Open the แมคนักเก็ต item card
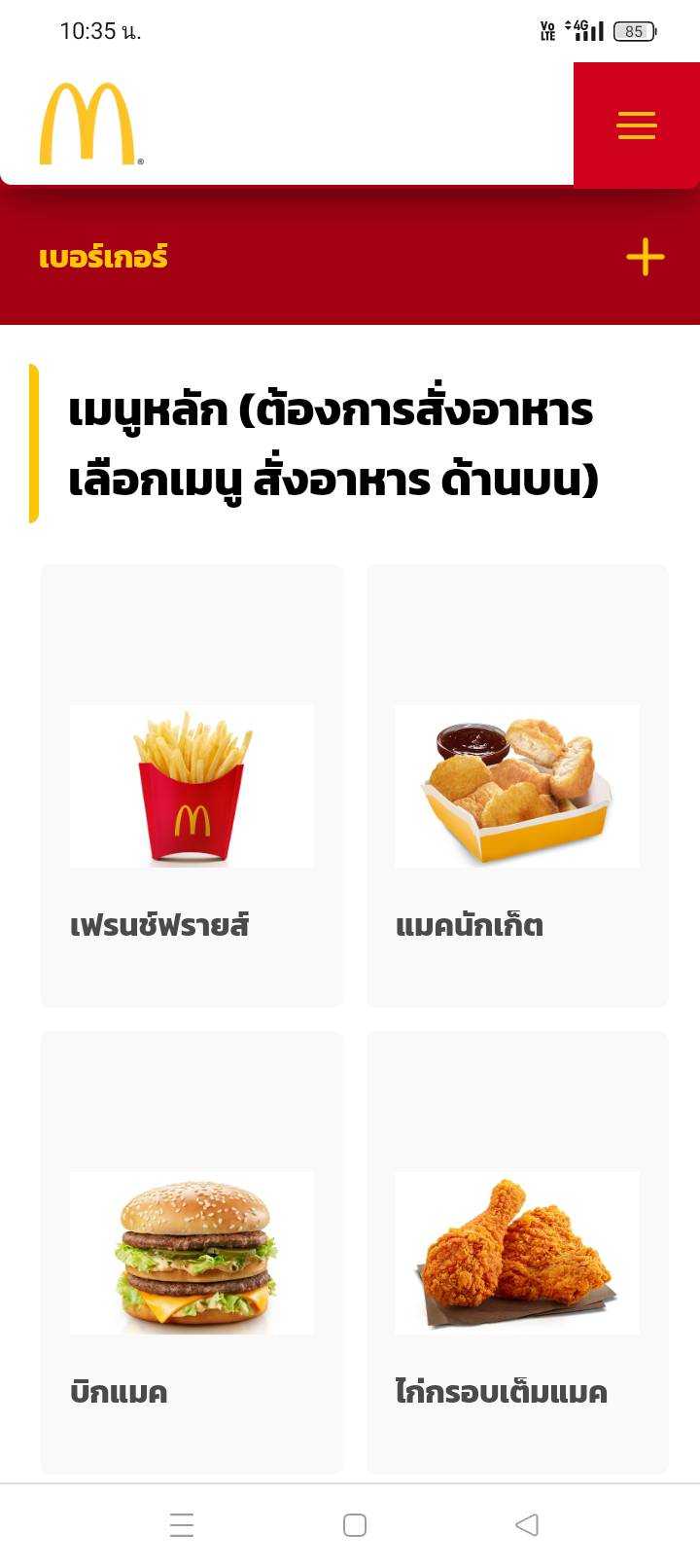This screenshot has height=1568, width=700. click(517, 786)
